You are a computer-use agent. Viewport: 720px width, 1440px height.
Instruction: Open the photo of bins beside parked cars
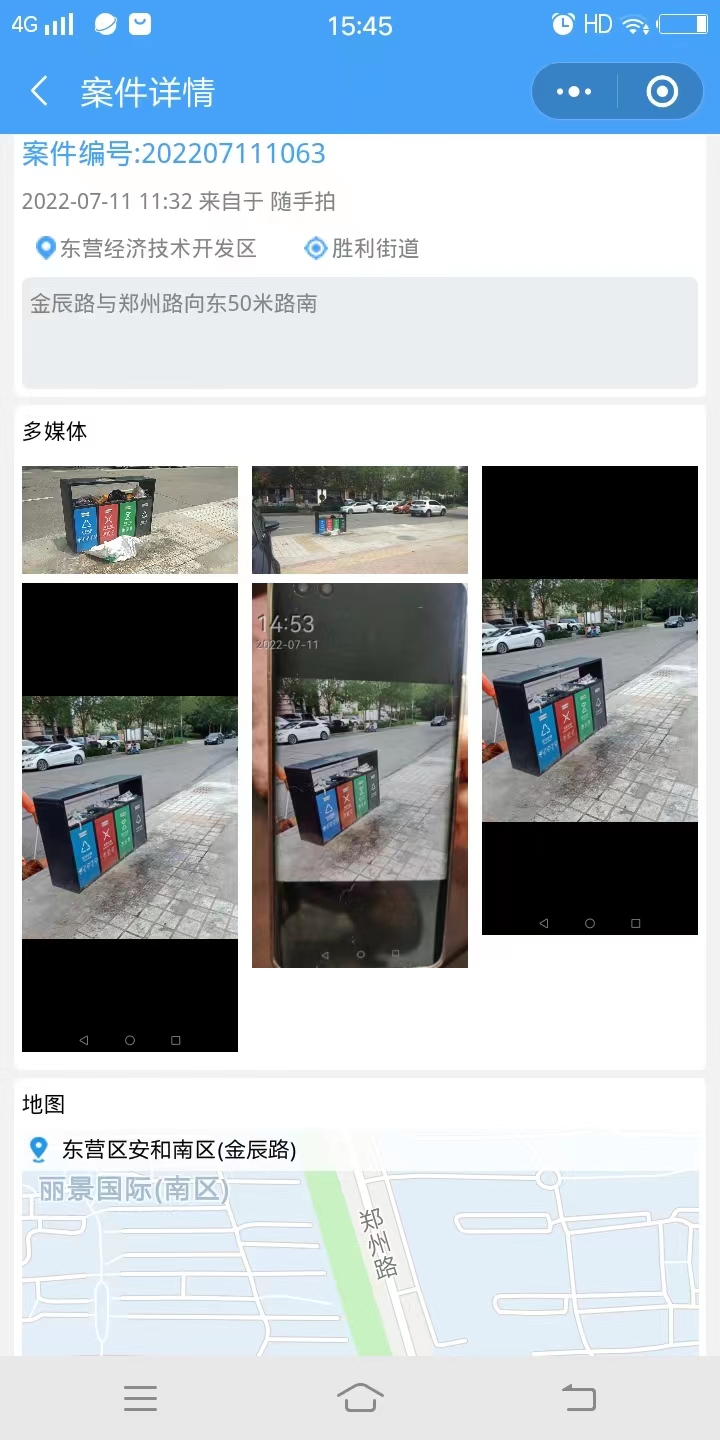tap(360, 520)
